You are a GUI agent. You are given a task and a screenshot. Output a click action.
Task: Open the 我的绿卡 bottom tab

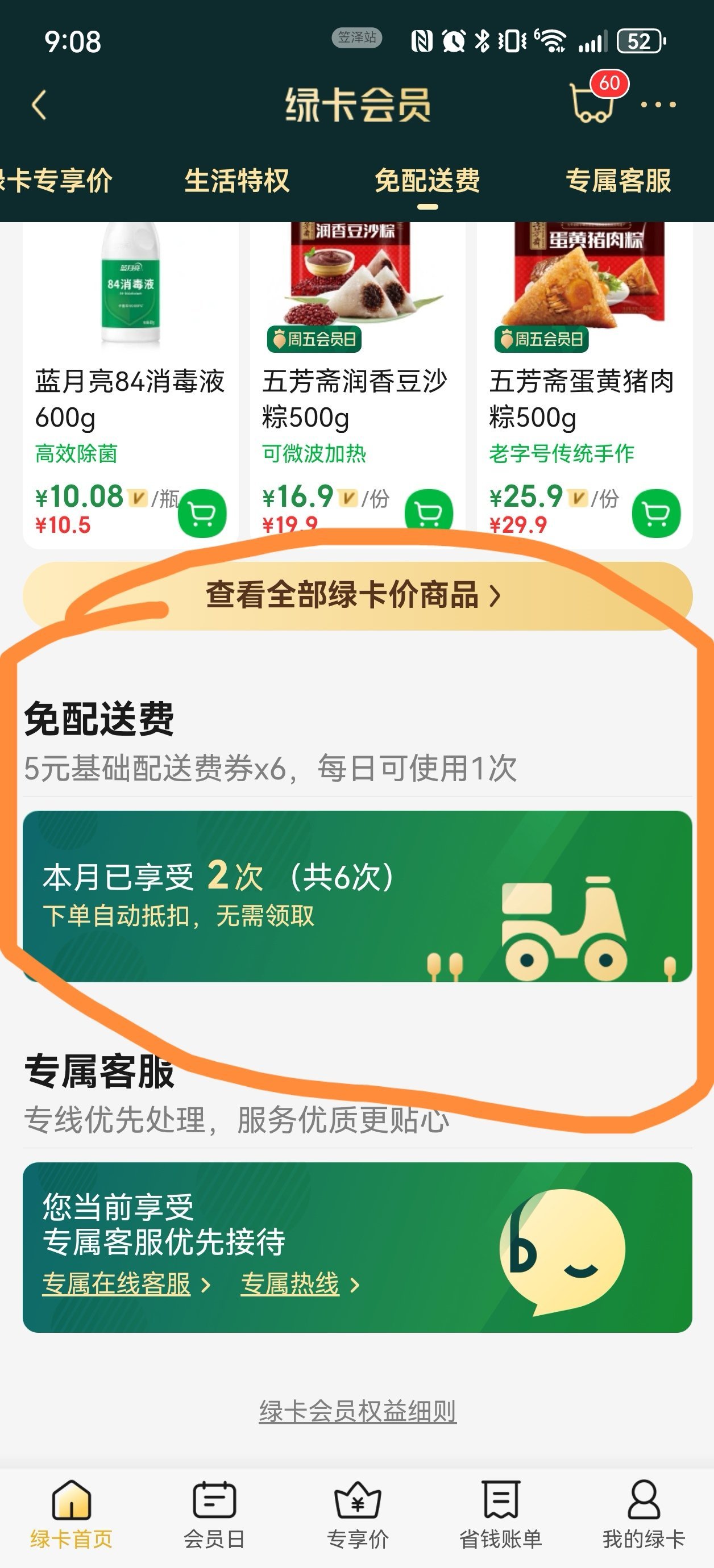pos(644,1515)
